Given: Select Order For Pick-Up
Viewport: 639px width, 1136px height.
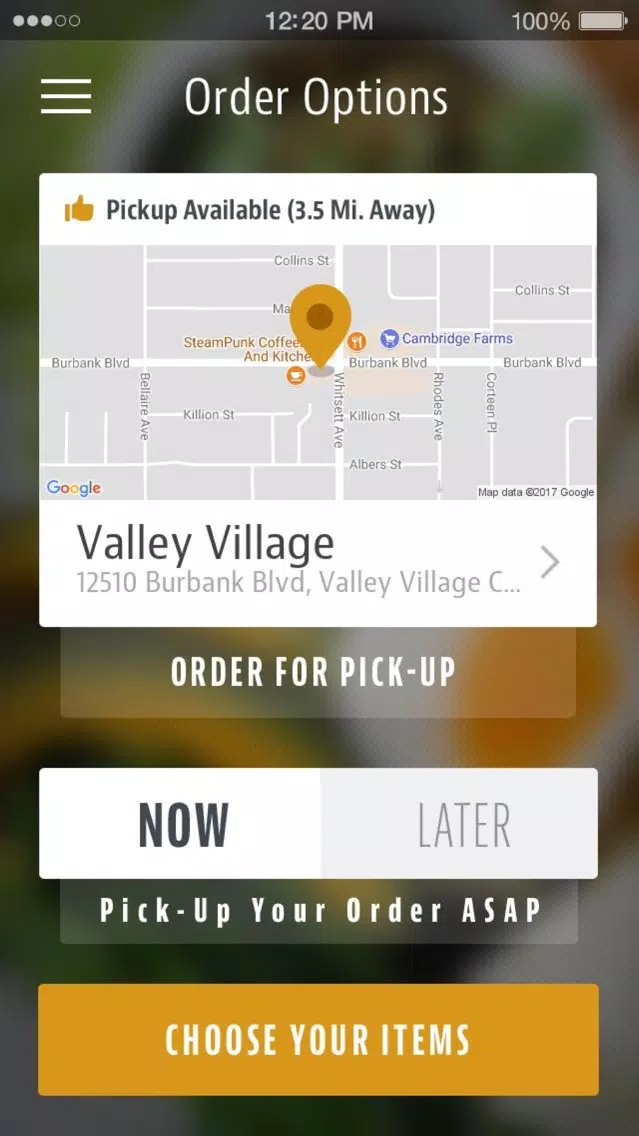Looking at the screenshot, I should click(x=318, y=672).
